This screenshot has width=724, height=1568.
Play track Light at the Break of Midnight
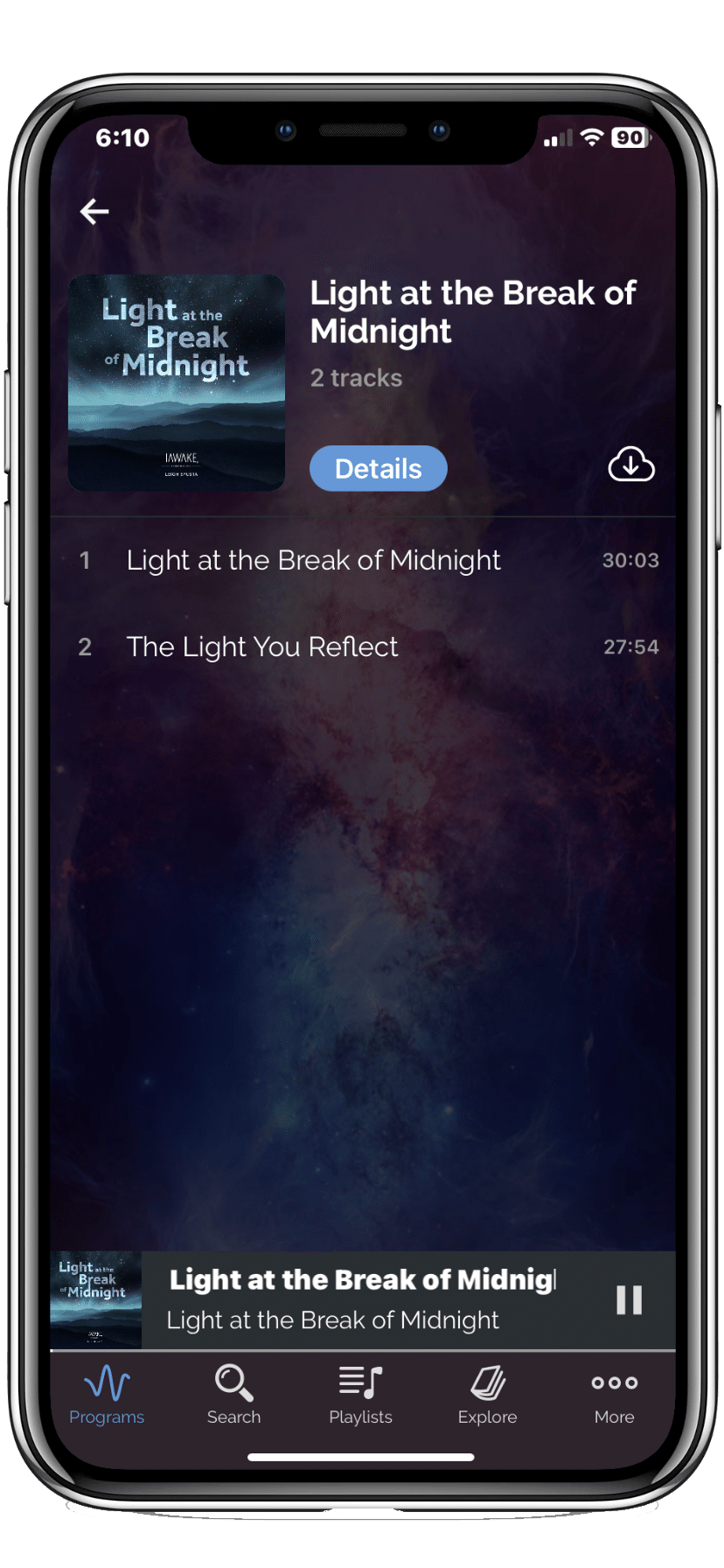[363, 560]
